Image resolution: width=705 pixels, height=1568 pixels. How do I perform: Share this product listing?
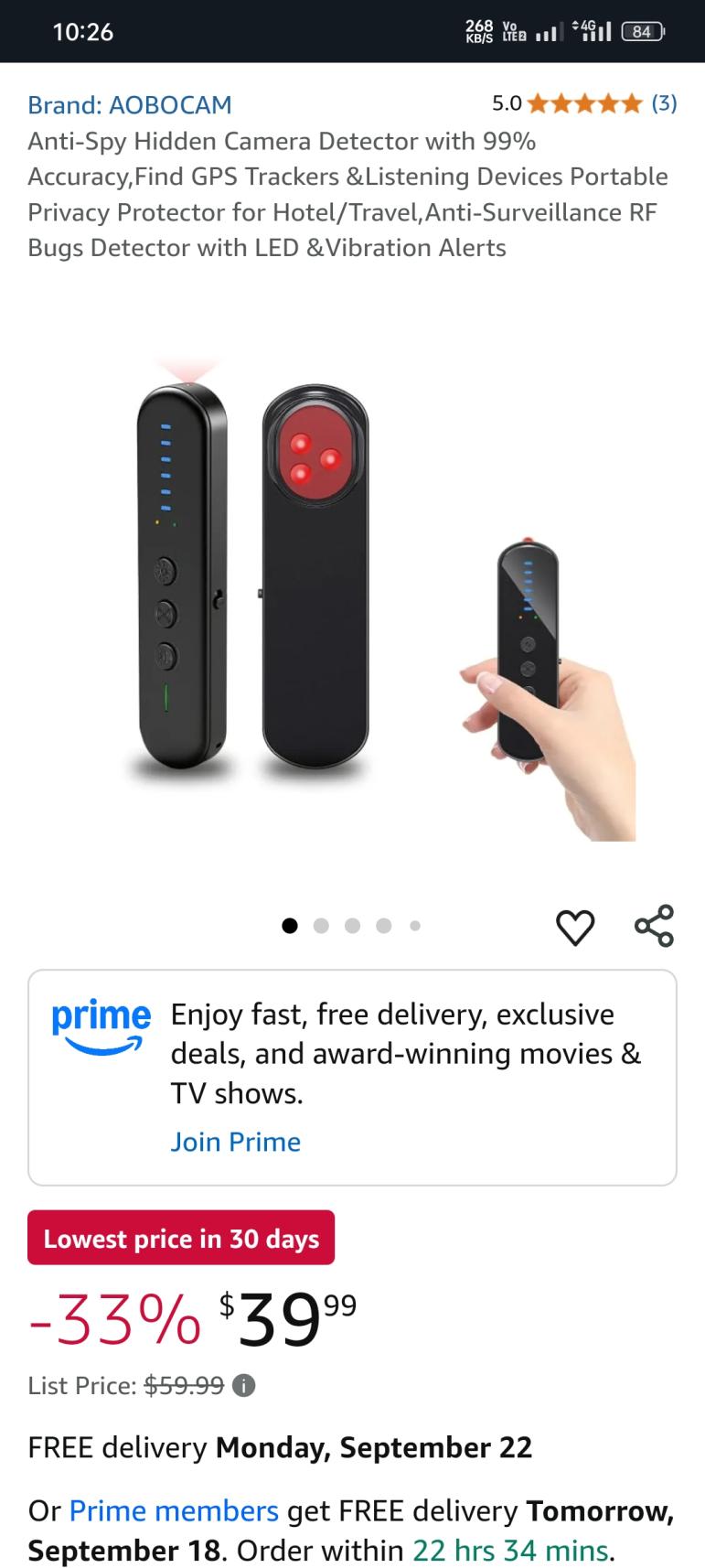[x=654, y=926]
